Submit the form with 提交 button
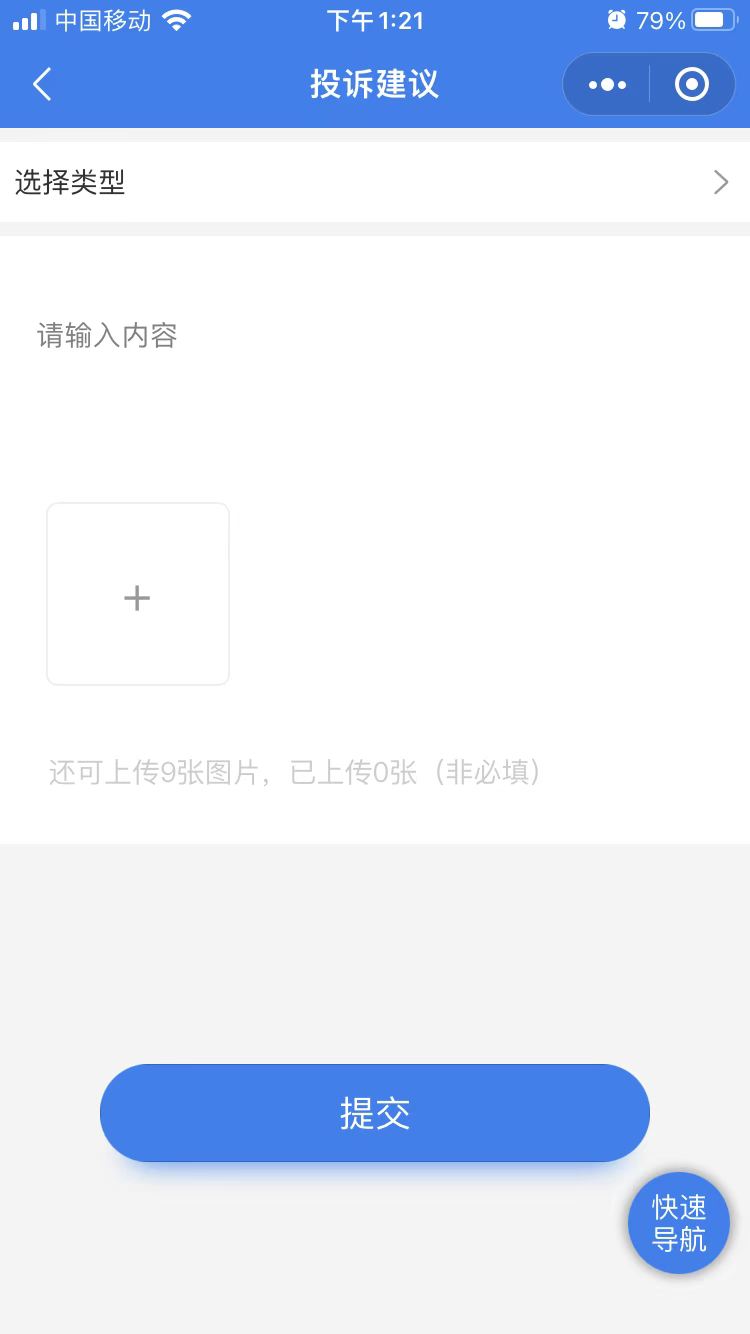750x1334 pixels. [375, 1113]
